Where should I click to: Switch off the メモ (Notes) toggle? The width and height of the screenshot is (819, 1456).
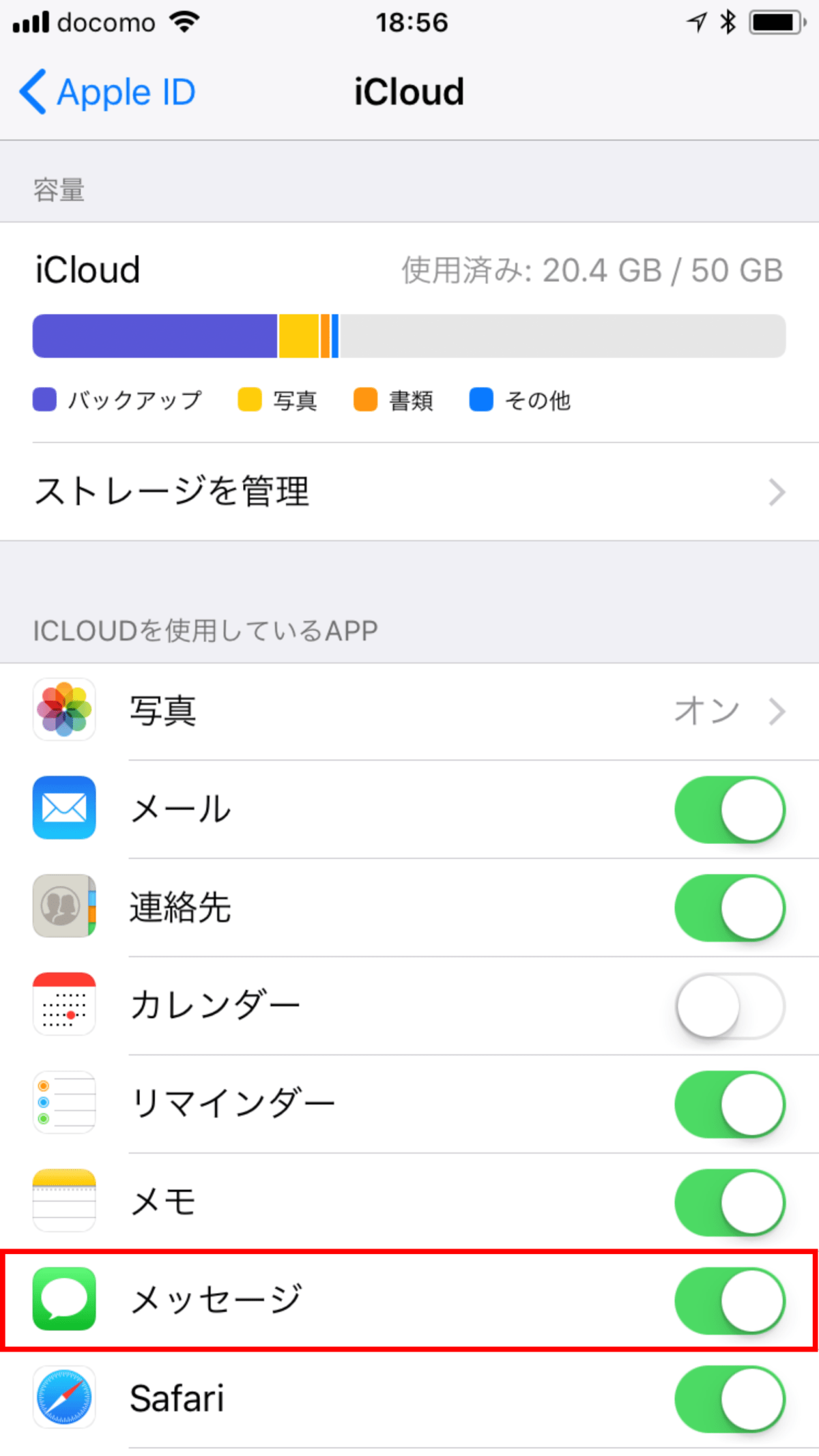730,1202
